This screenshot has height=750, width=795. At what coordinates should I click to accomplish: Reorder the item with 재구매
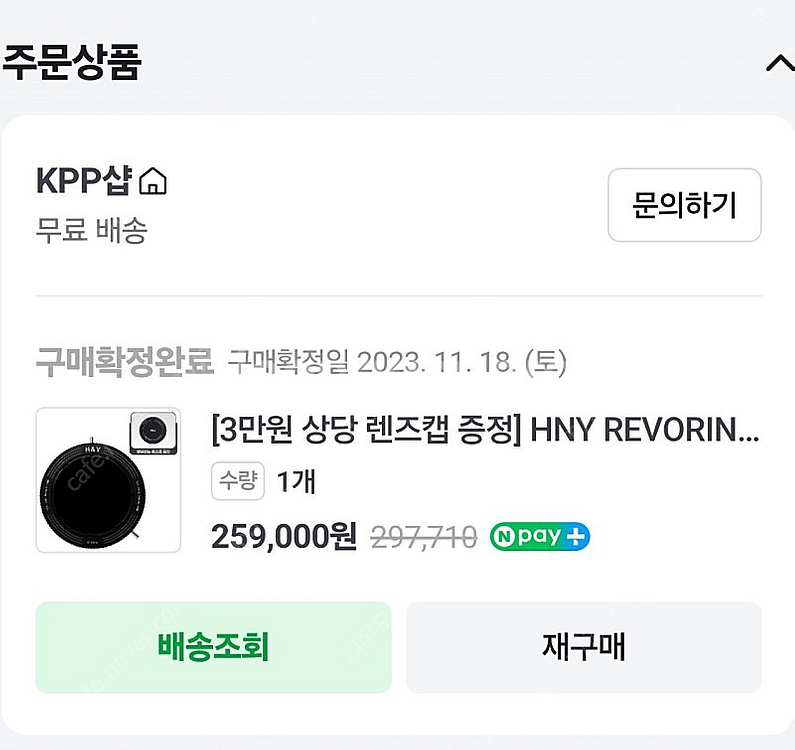pos(583,647)
